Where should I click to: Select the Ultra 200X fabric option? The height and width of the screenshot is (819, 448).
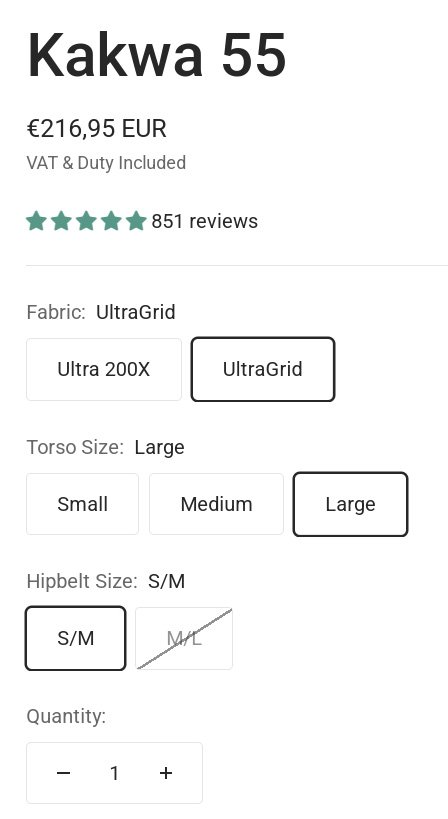pyautogui.click(x=104, y=369)
